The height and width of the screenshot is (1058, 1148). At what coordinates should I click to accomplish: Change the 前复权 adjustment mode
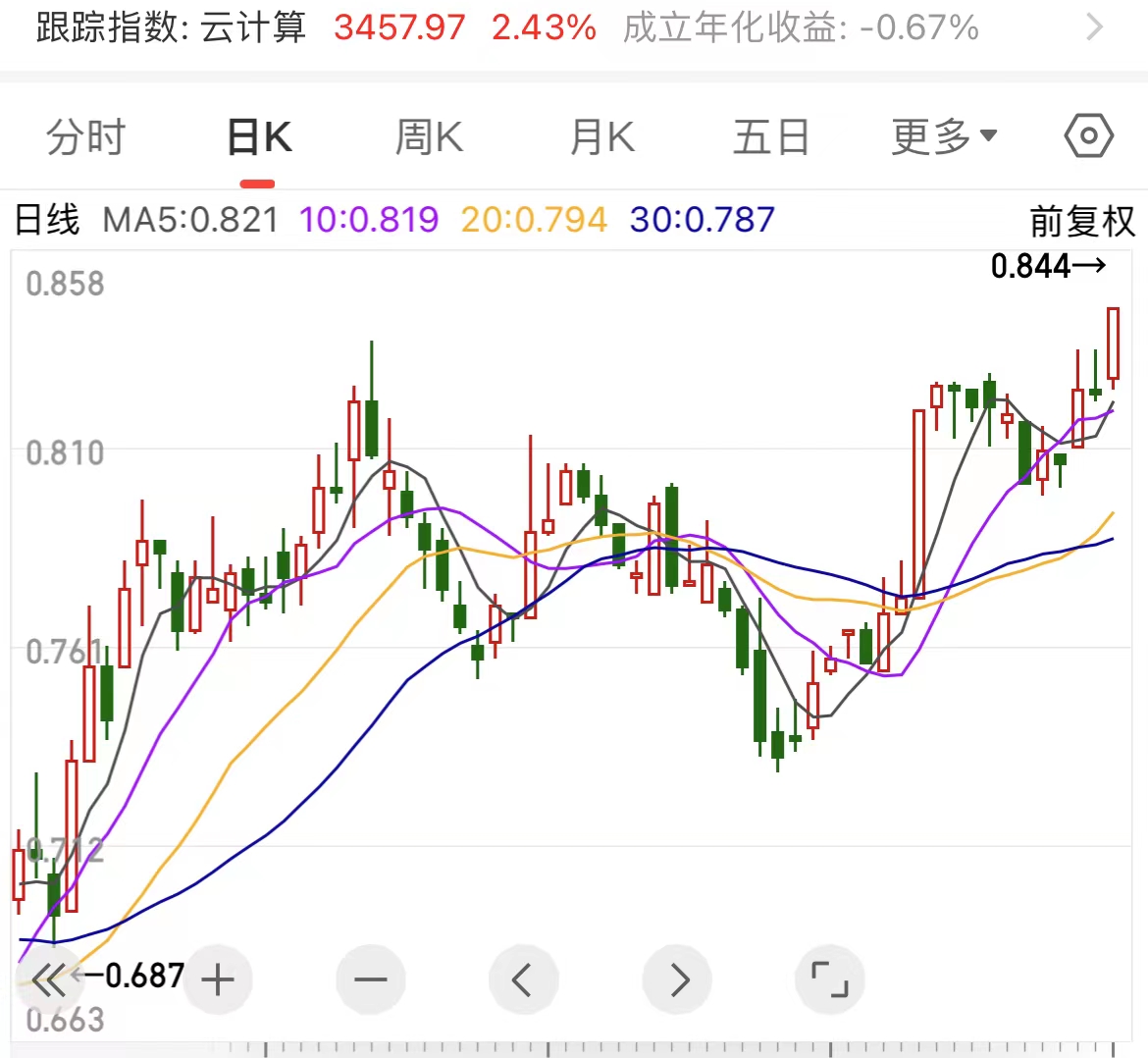(x=1081, y=221)
